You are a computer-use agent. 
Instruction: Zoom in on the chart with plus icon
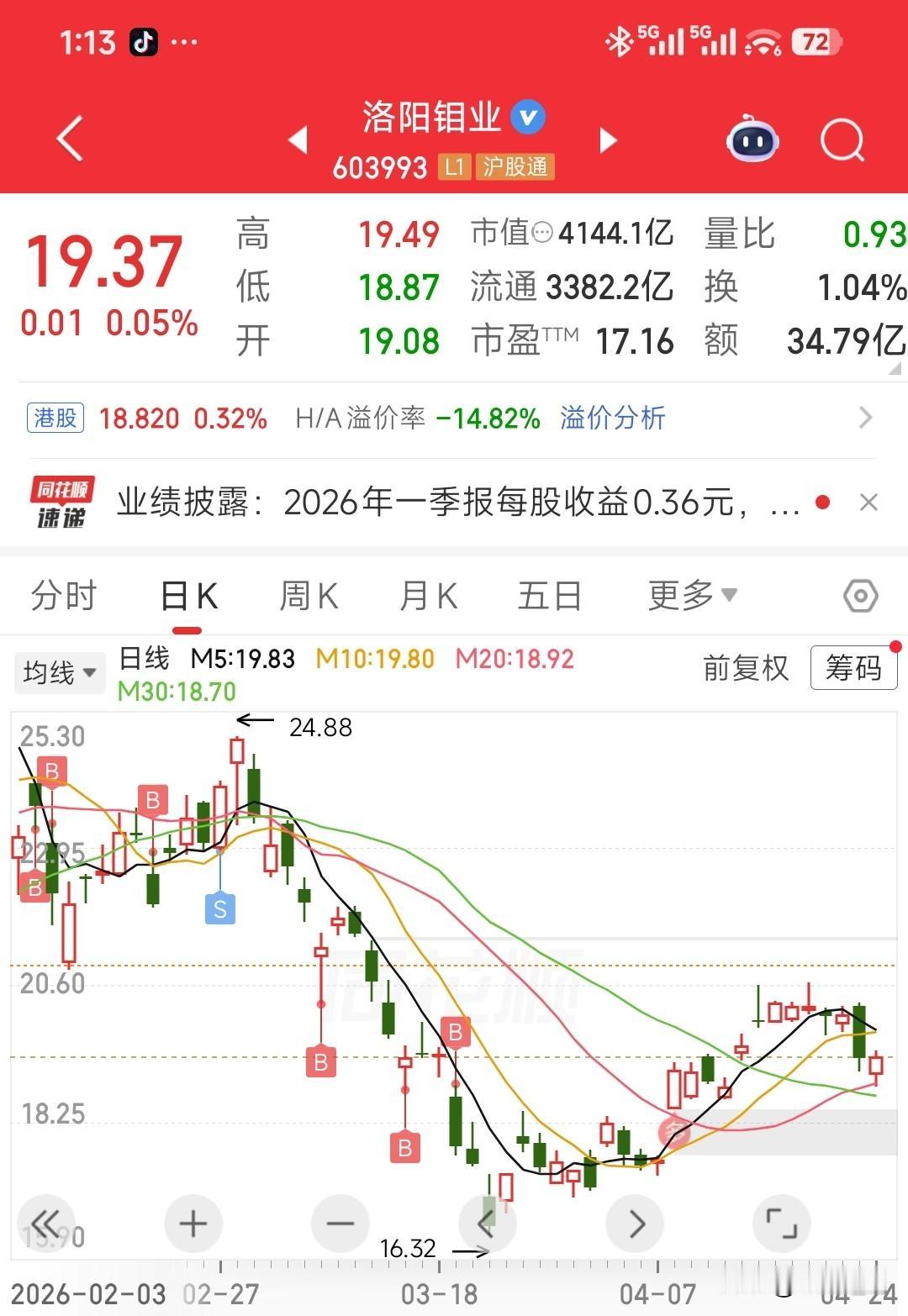pos(193,1224)
